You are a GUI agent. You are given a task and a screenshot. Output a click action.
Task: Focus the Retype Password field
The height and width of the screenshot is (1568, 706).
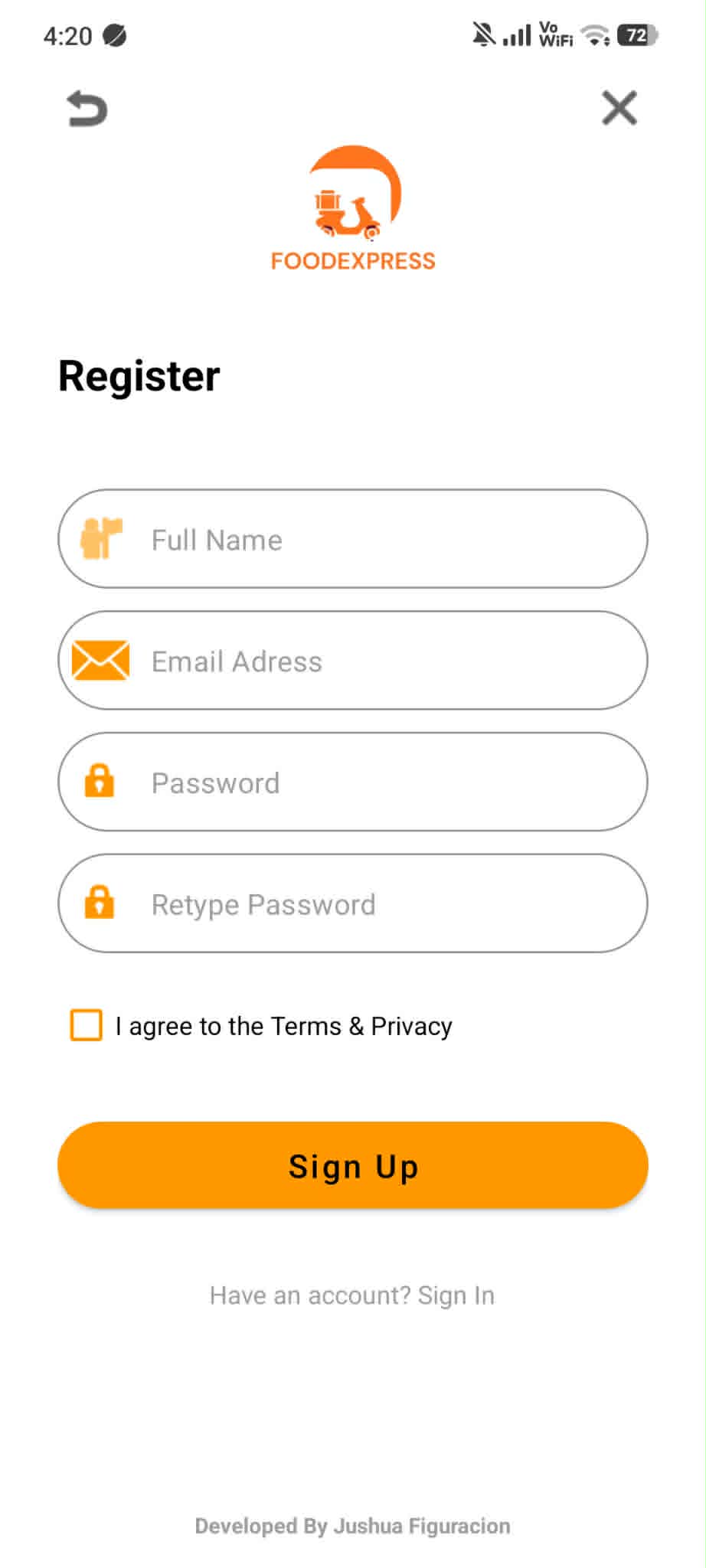(x=353, y=903)
